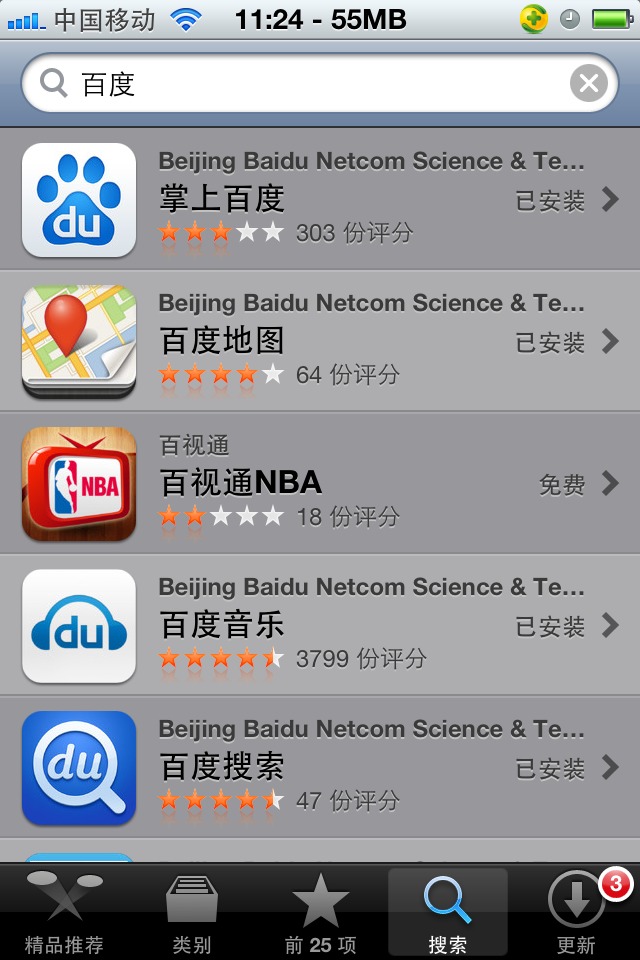Clear the search text with the X button
This screenshot has width=640, height=960.
[589, 84]
